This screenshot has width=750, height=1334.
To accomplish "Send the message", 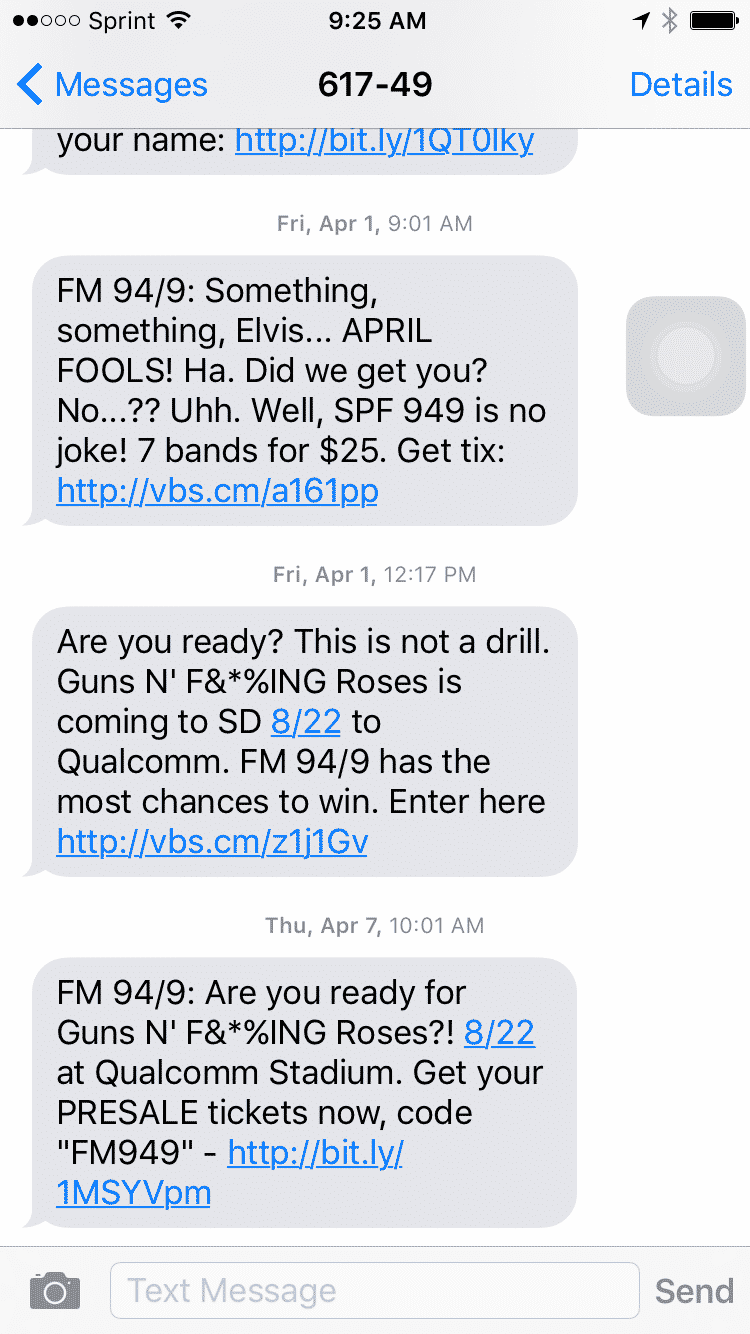I will click(x=694, y=1291).
